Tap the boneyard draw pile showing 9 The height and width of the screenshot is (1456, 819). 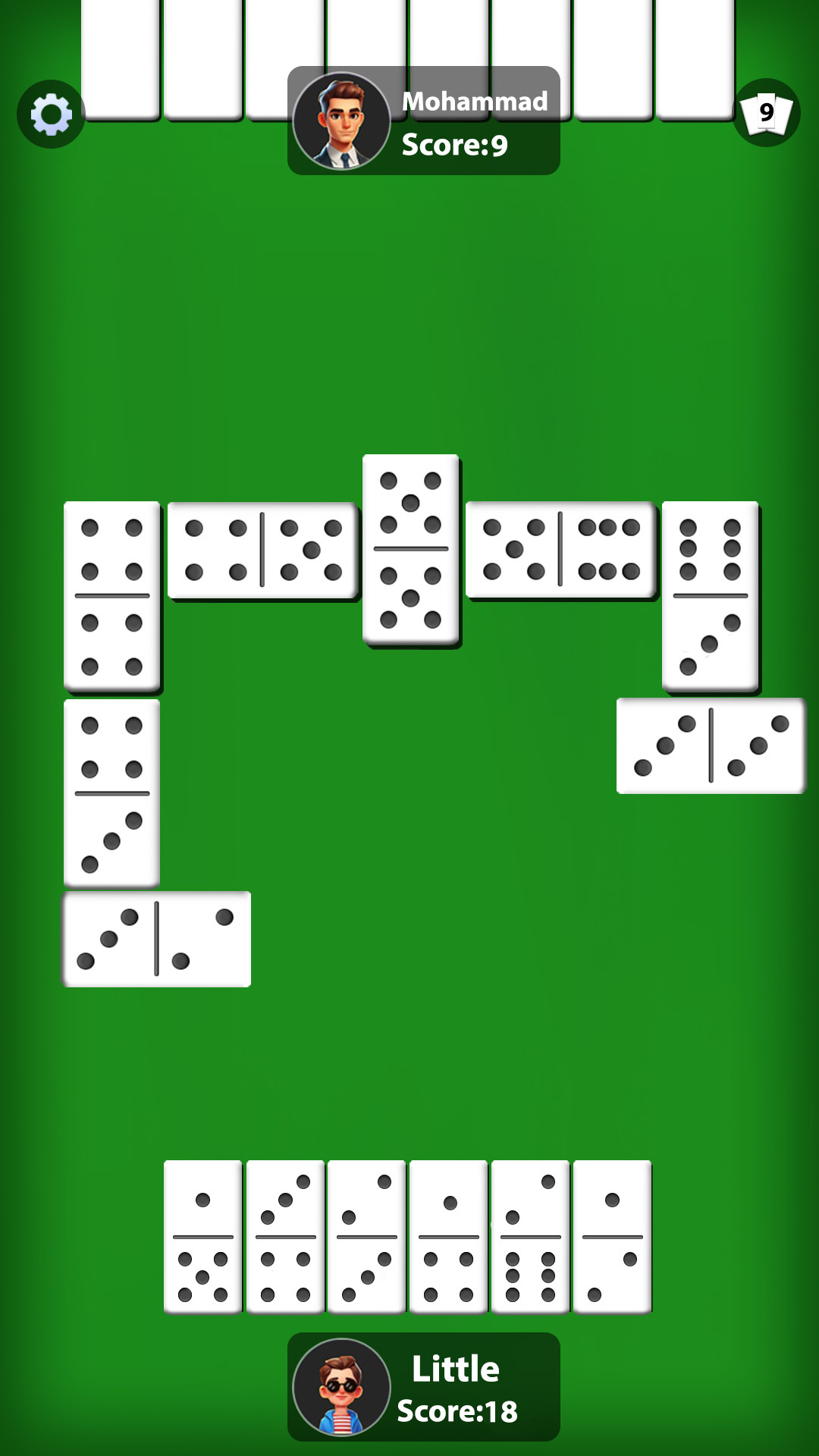(x=766, y=113)
